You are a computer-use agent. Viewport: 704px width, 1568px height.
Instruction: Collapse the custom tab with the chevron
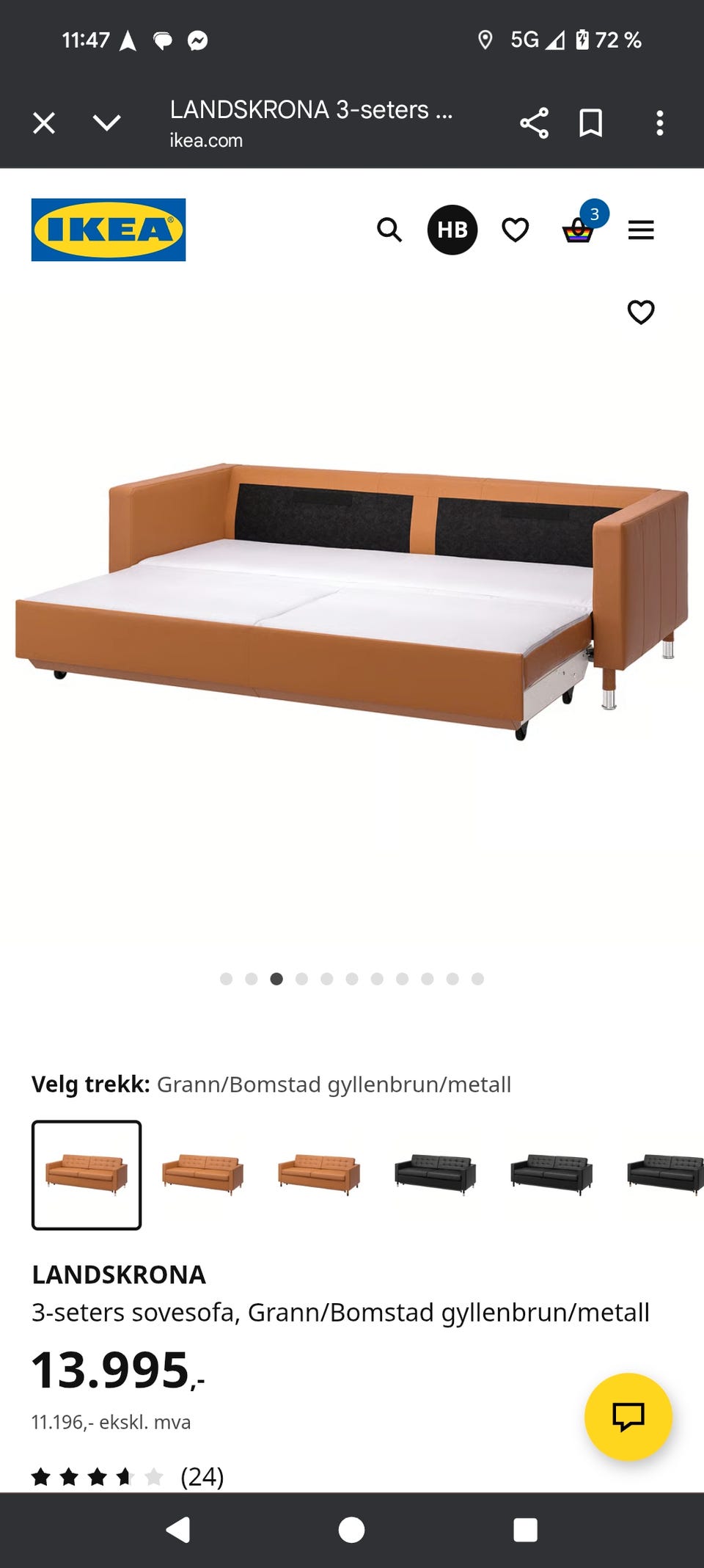(x=106, y=123)
